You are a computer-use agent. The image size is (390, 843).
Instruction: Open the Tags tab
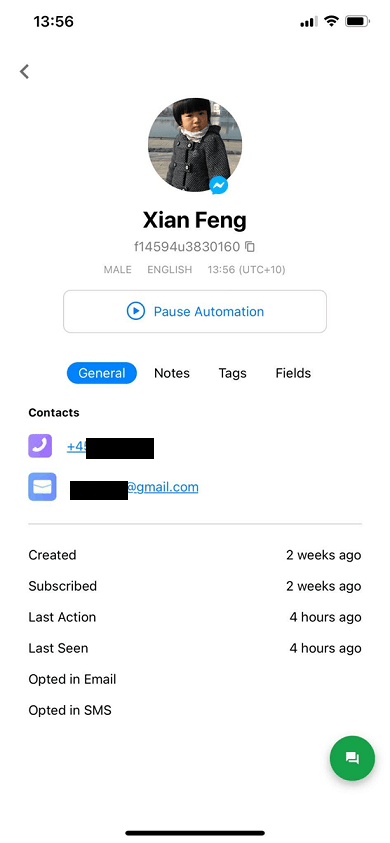click(232, 373)
